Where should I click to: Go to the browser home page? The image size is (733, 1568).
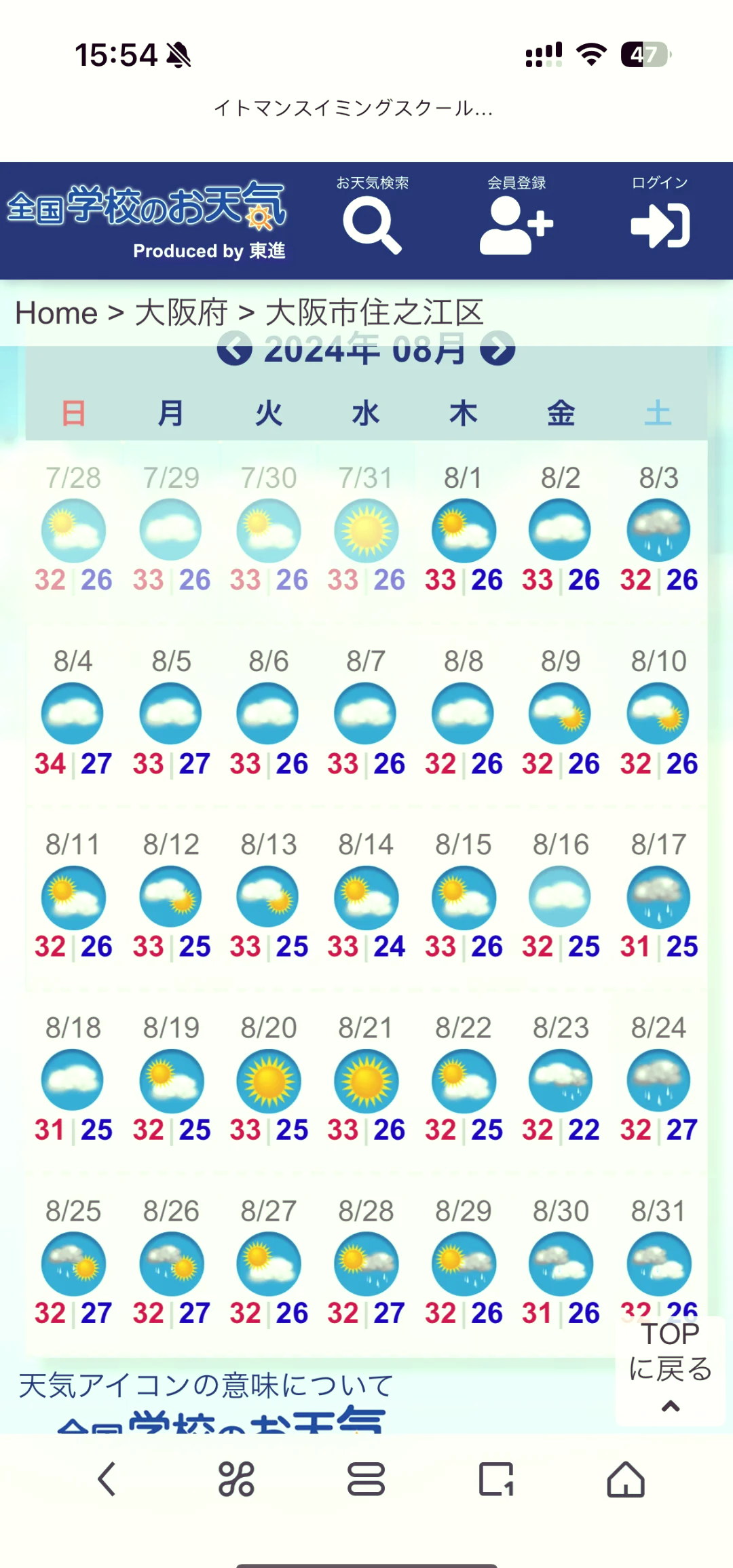point(626,1479)
